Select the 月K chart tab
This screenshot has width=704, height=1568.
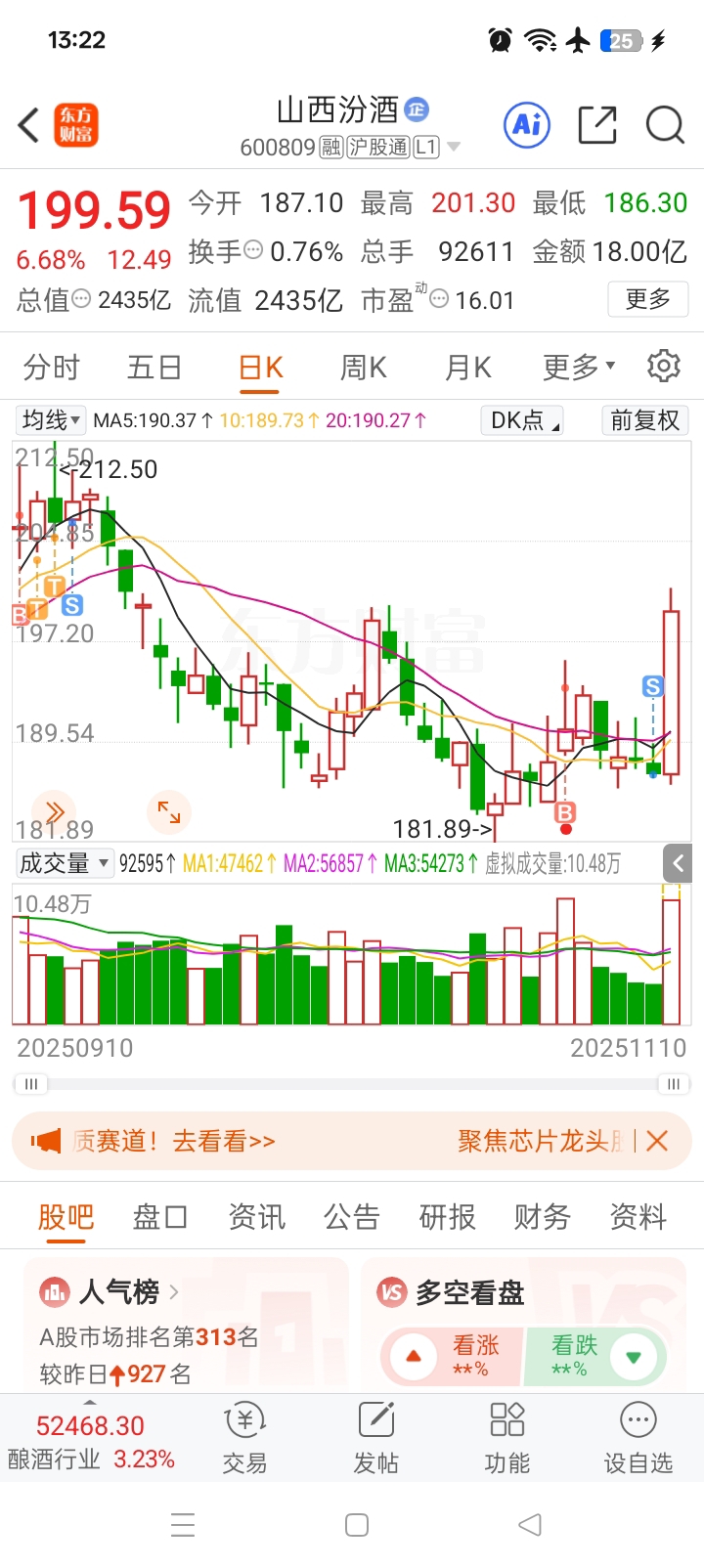468,368
